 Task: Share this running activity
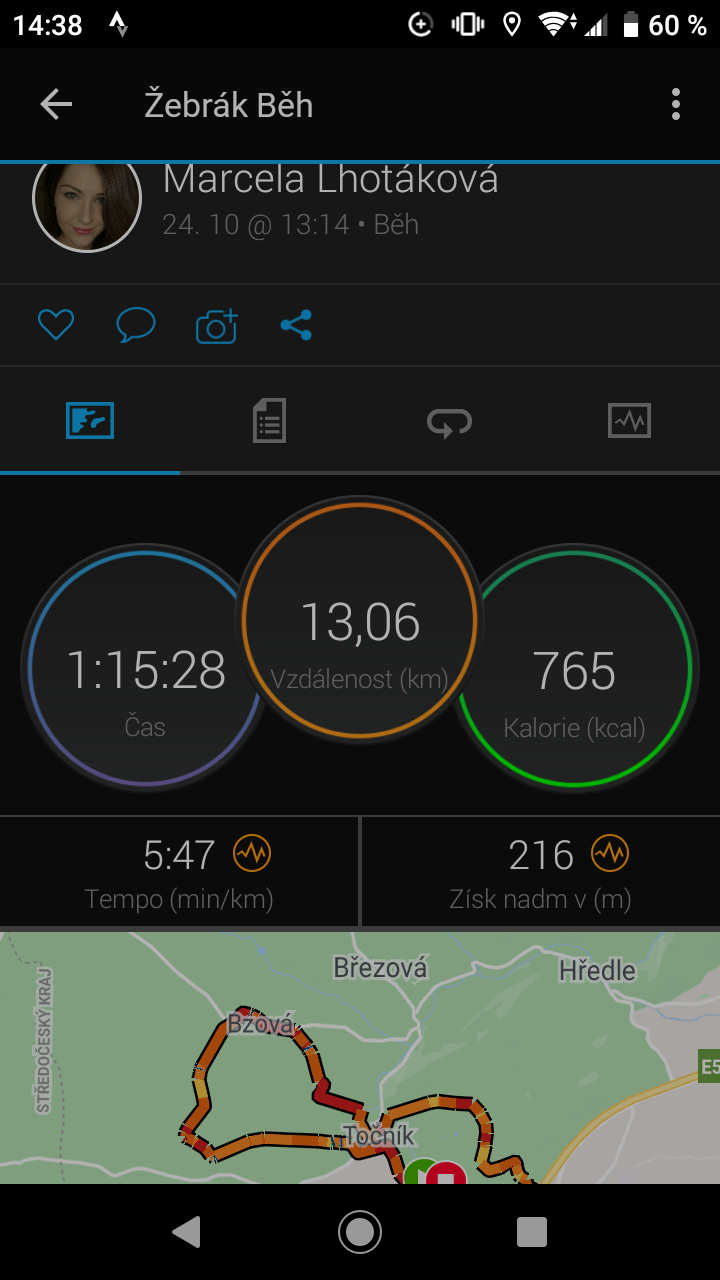(x=296, y=325)
